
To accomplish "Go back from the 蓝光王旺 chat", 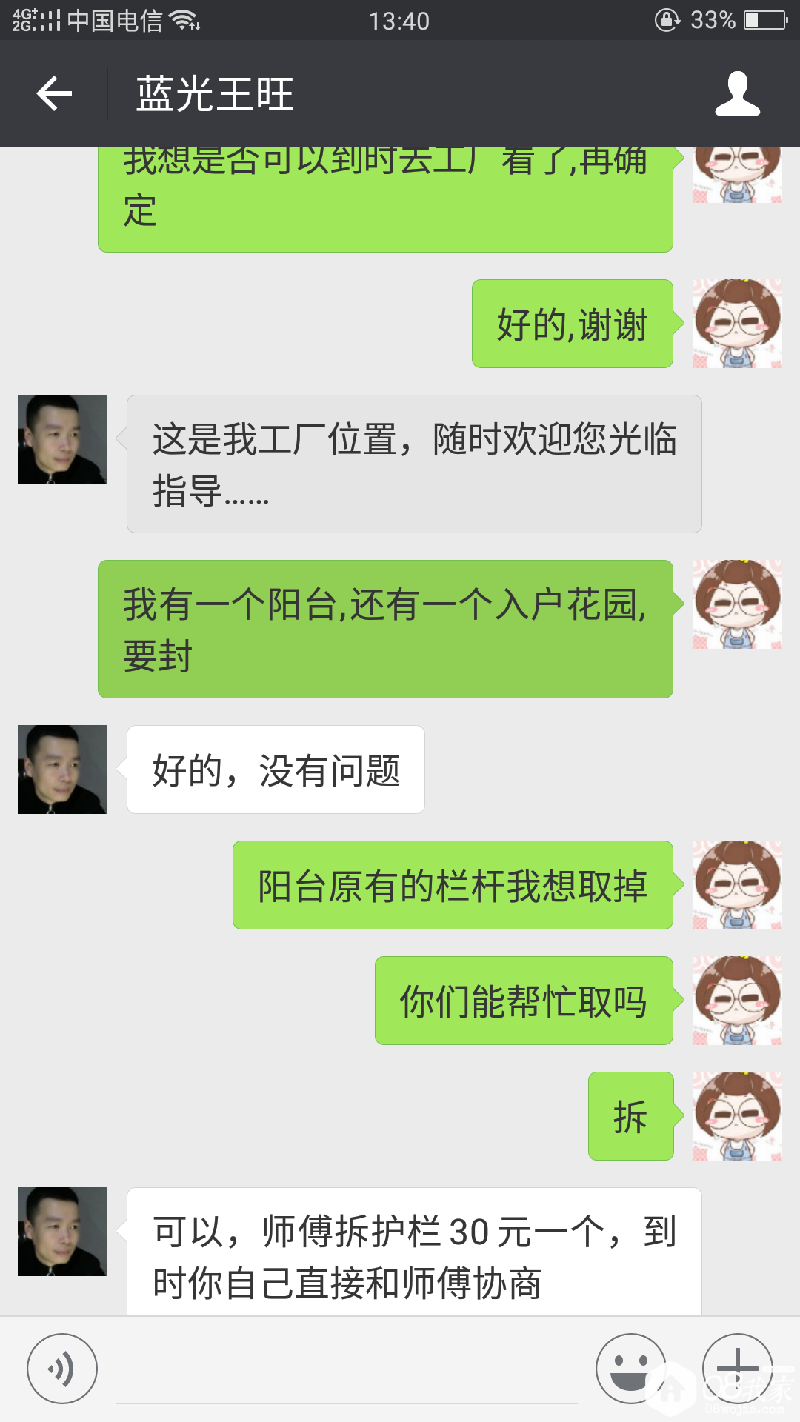I will 55,94.
